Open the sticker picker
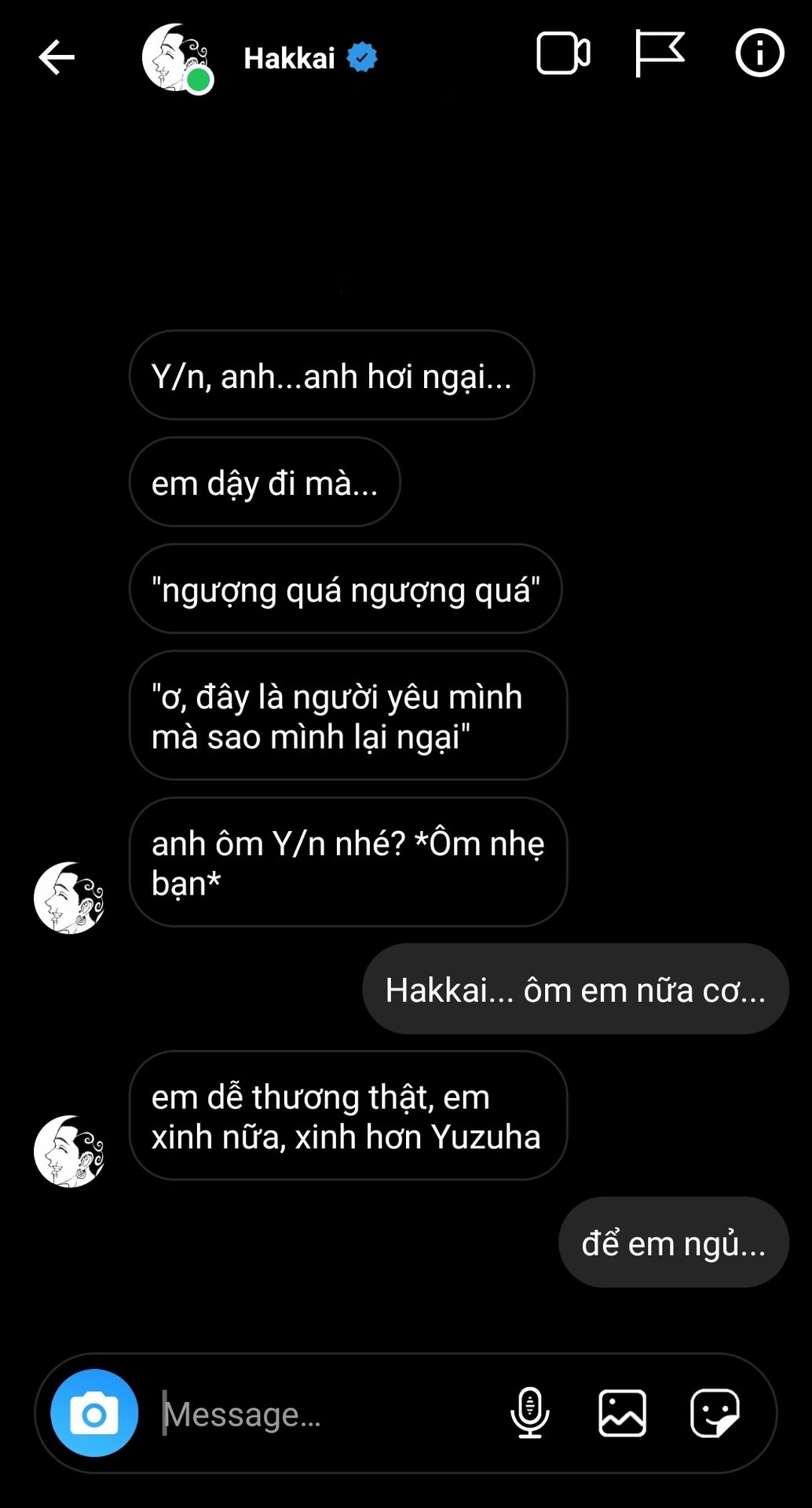Screen dimensions: 812x1508 point(715,1413)
